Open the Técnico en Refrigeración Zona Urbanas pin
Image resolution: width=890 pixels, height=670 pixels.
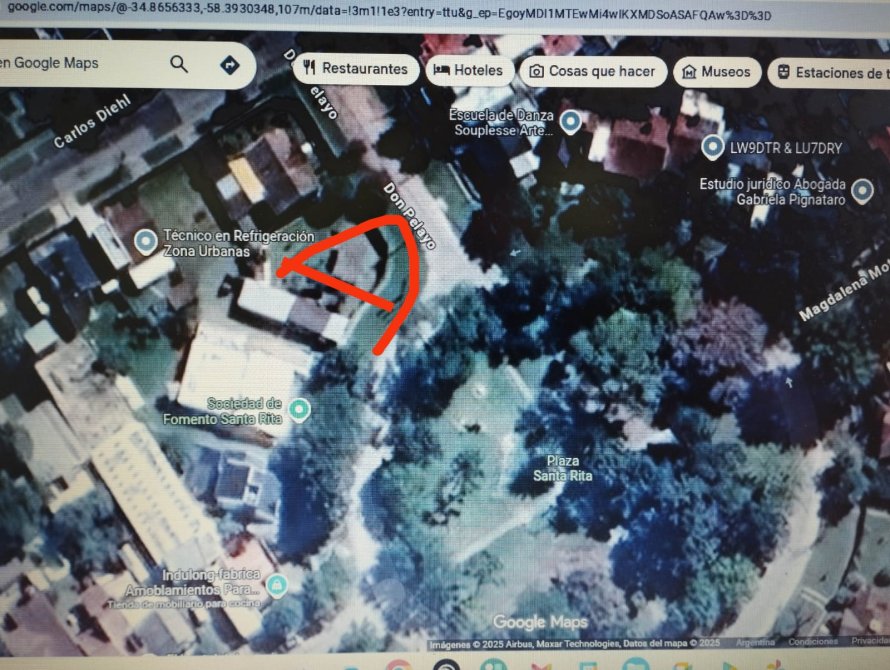[x=146, y=241]
